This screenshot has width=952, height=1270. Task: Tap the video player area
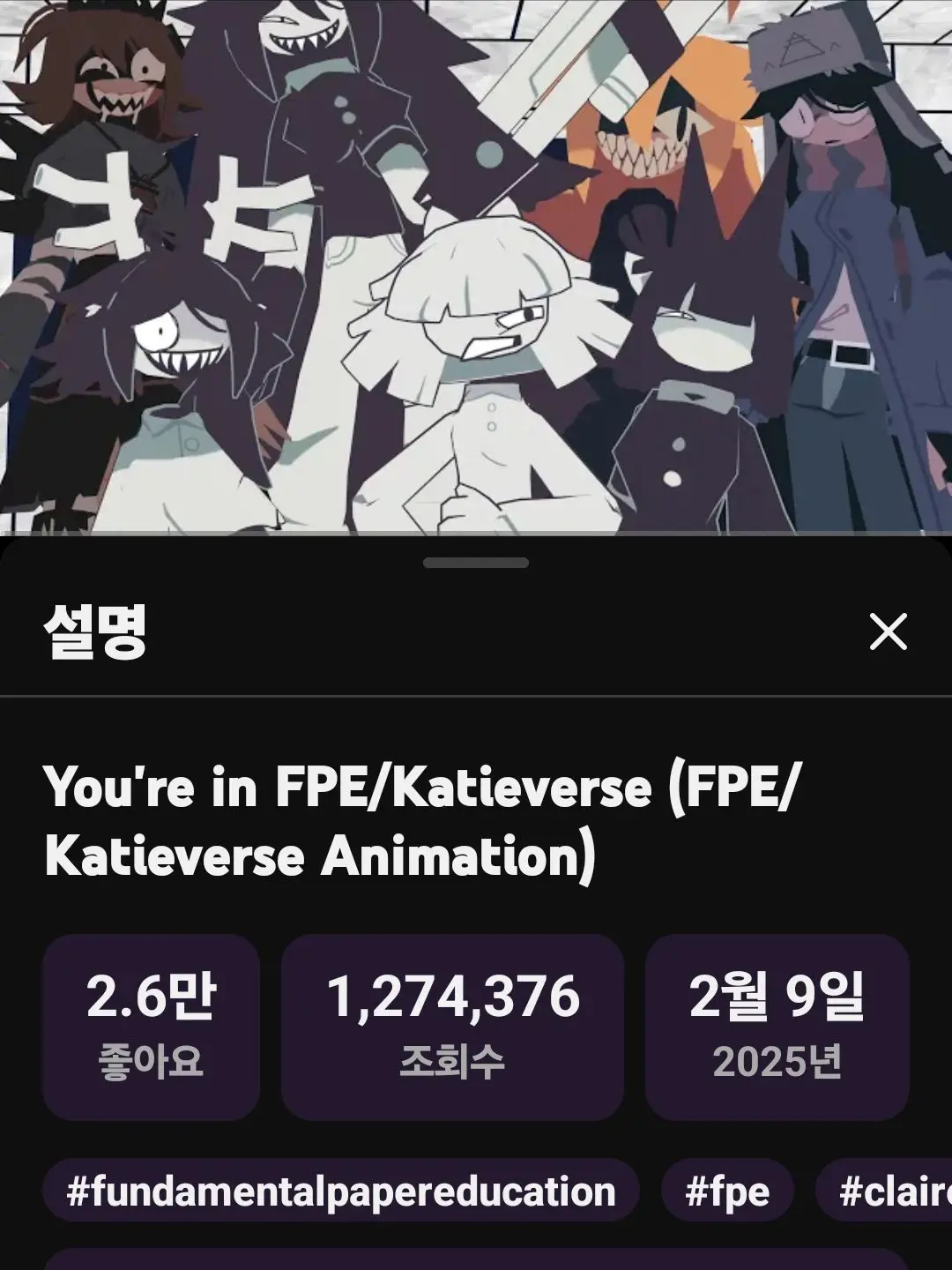click(x=476, y=265)
